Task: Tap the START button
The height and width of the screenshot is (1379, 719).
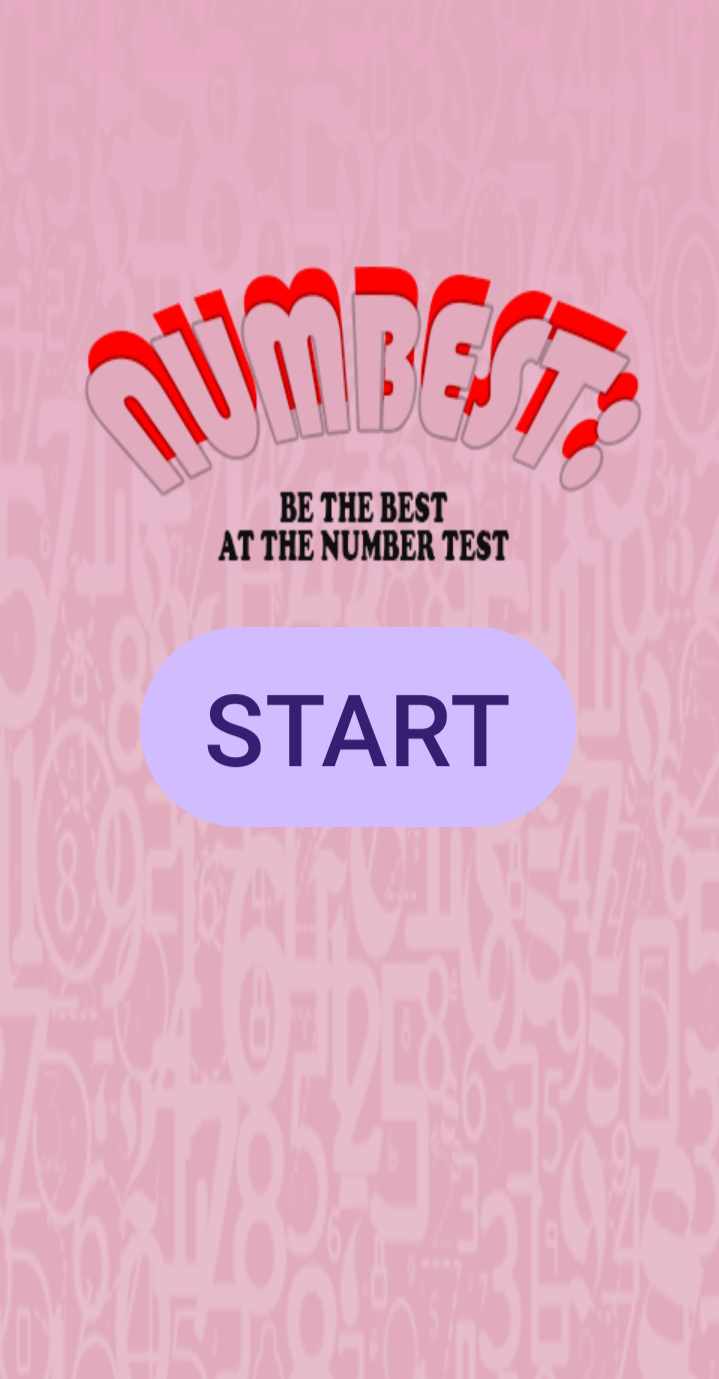Action: point(358,727)
